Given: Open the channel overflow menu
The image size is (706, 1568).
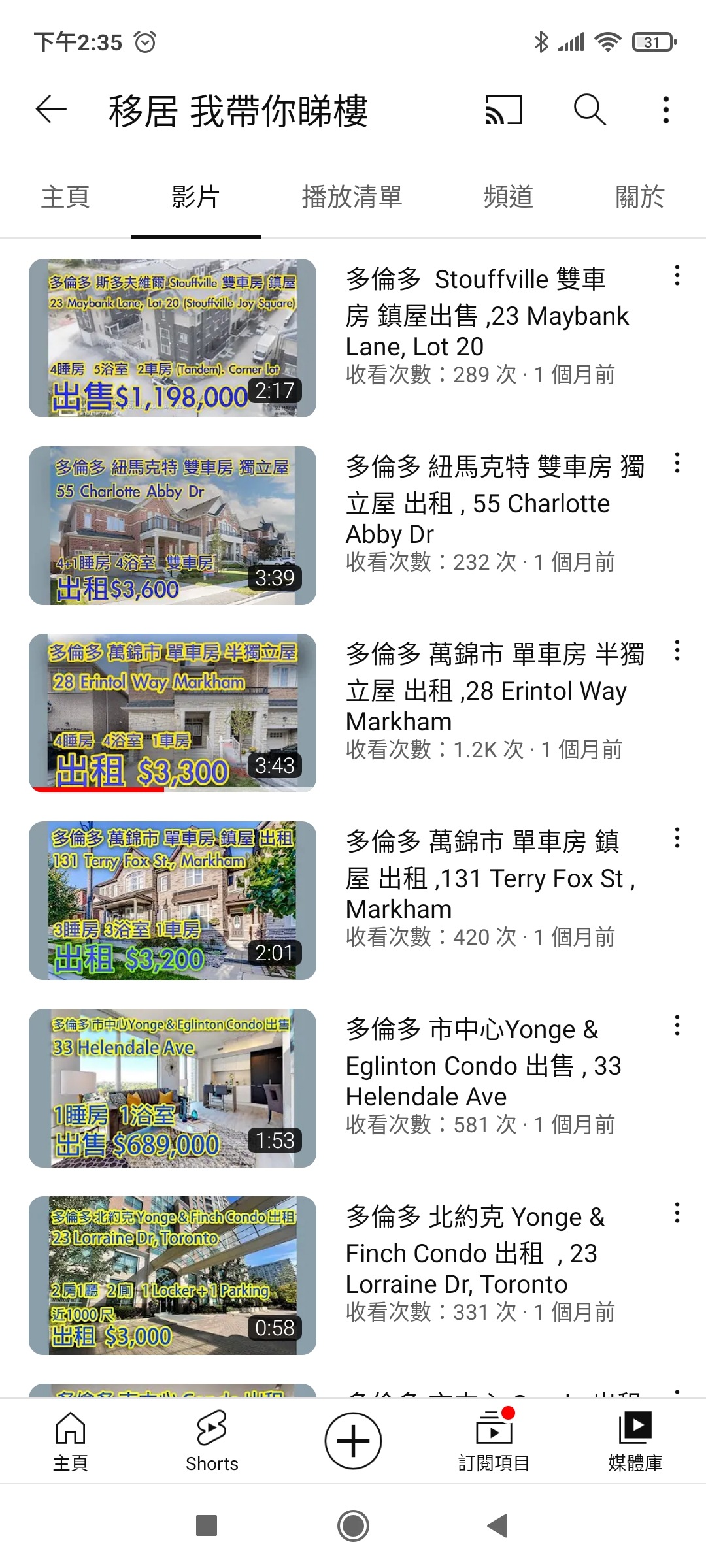Looking at the screenshot, I should point(665,109).
